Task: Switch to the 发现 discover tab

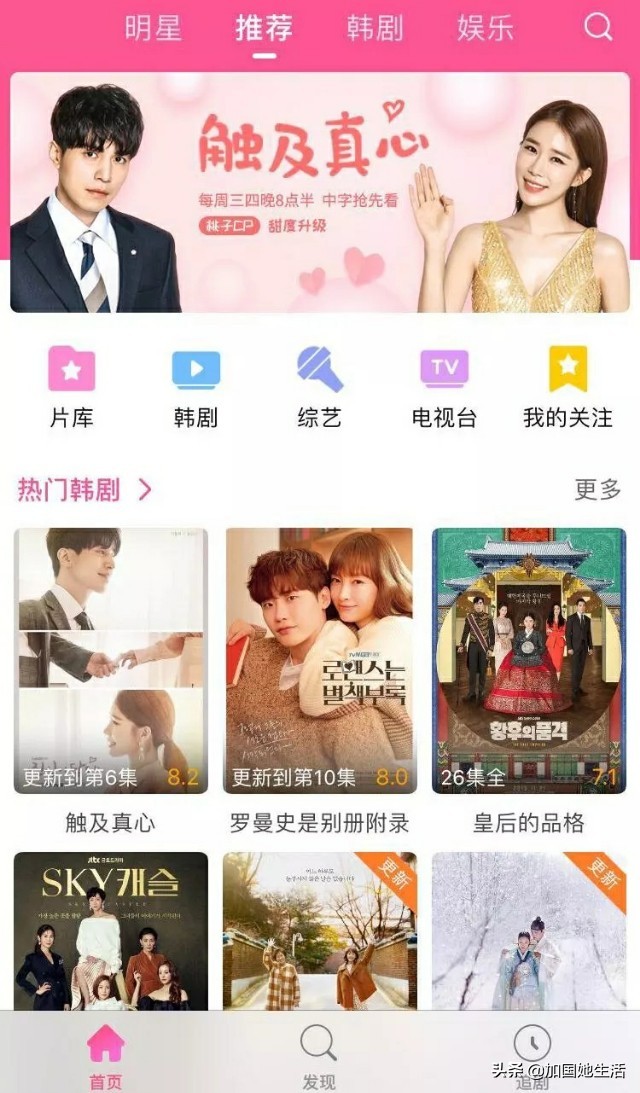Action: [319, 1056]
